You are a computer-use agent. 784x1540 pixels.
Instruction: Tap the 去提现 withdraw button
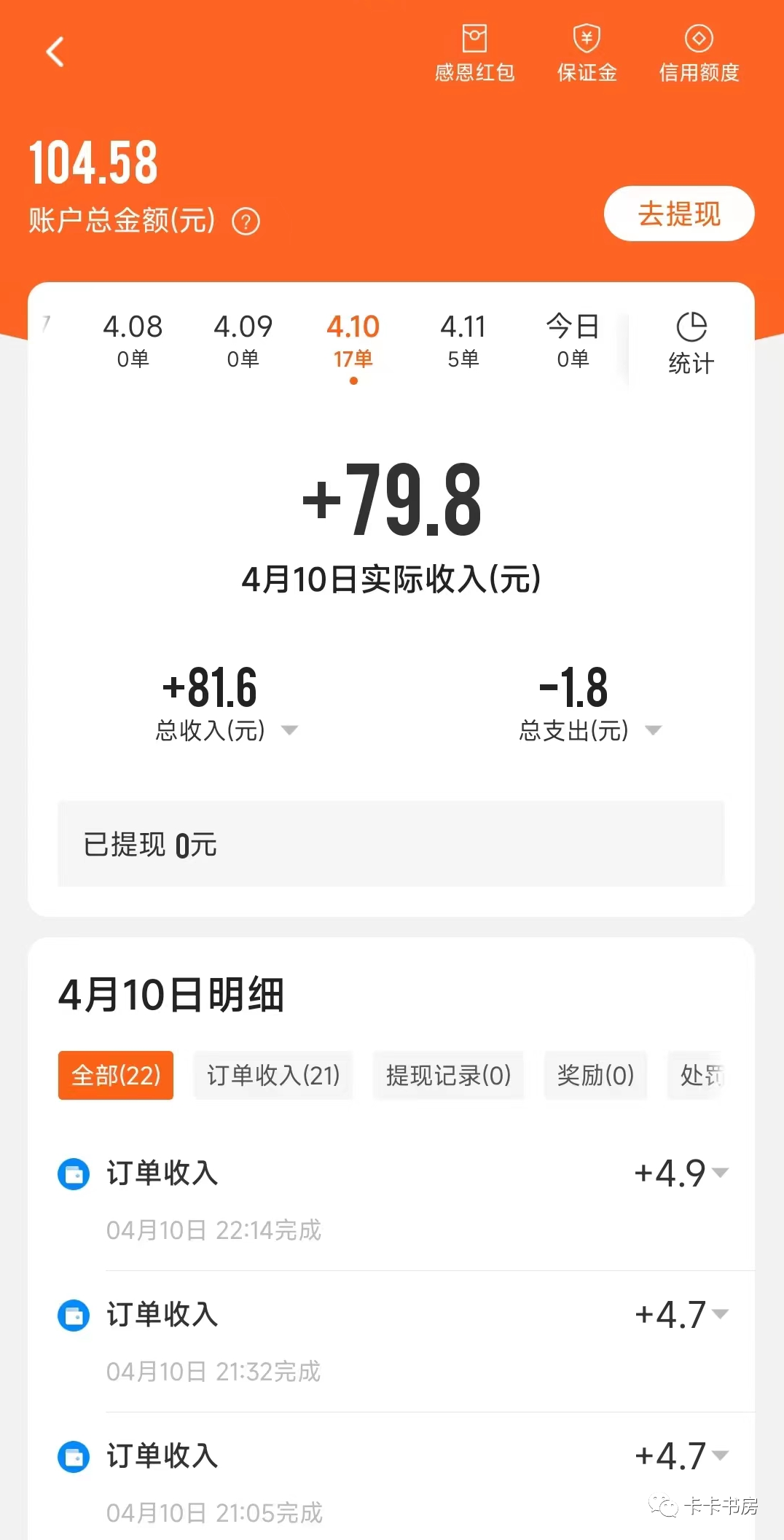pyautogui.click(x=678, y=214)
